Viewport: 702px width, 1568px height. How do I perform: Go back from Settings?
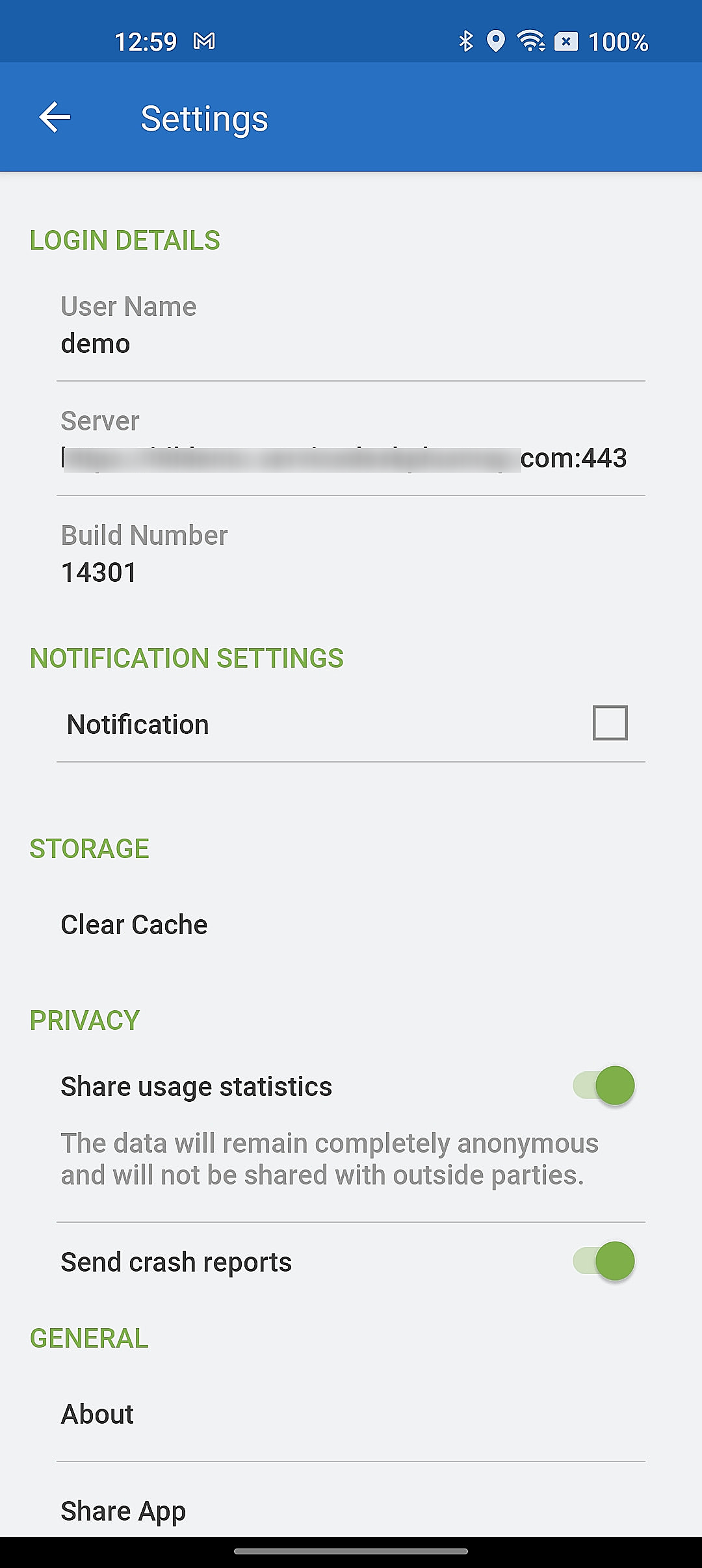click(55, 118)
